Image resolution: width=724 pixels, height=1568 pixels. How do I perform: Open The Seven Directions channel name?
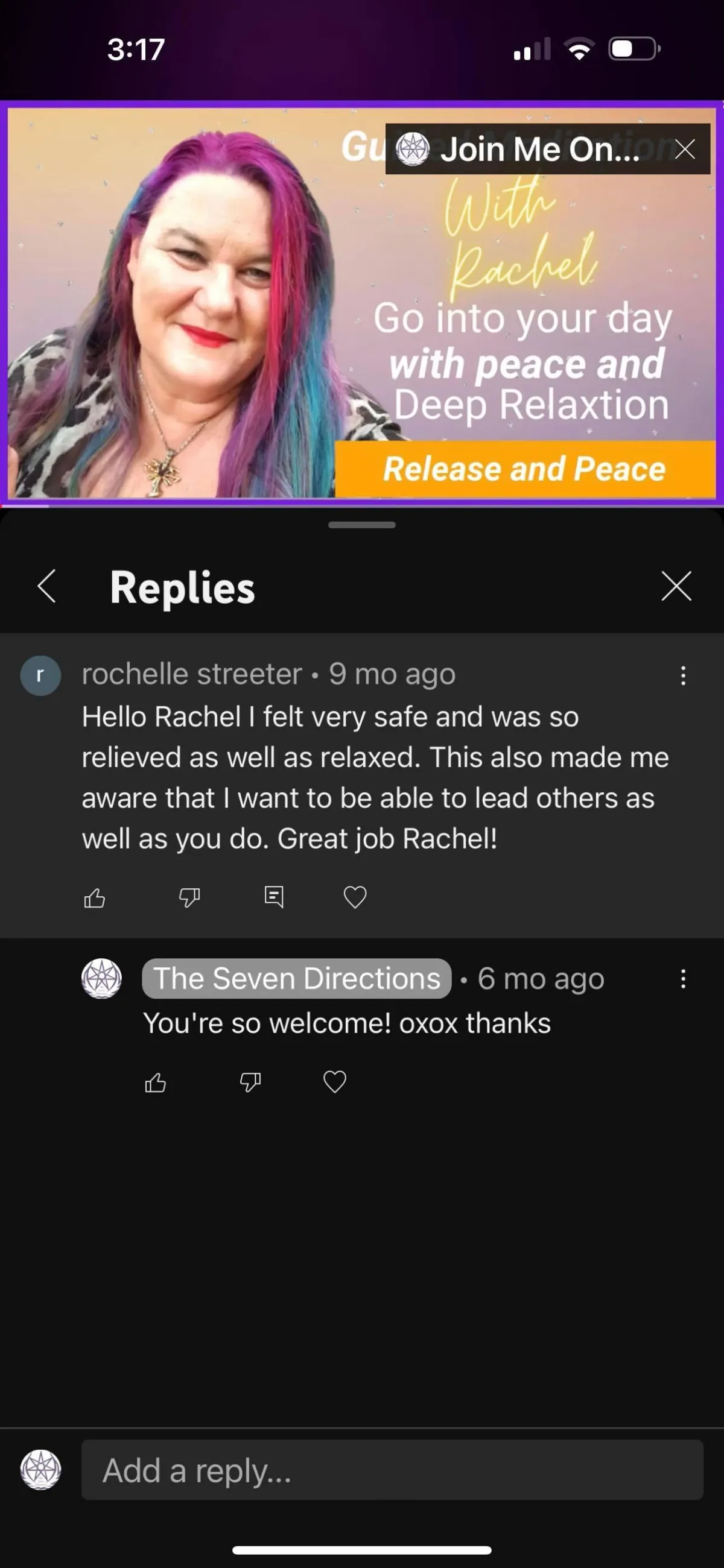(297, 978)
